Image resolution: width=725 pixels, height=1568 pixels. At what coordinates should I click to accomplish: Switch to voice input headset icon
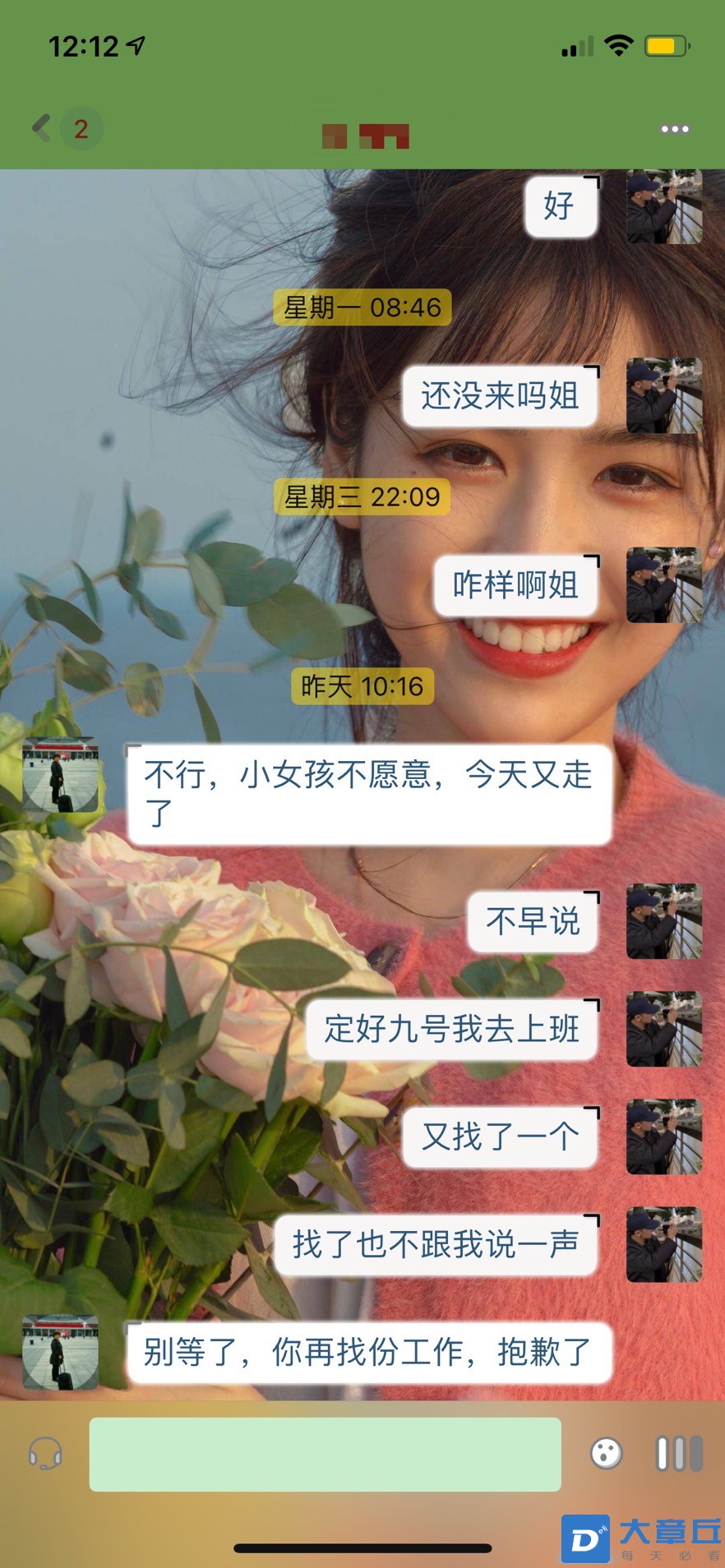point(45,1454)
